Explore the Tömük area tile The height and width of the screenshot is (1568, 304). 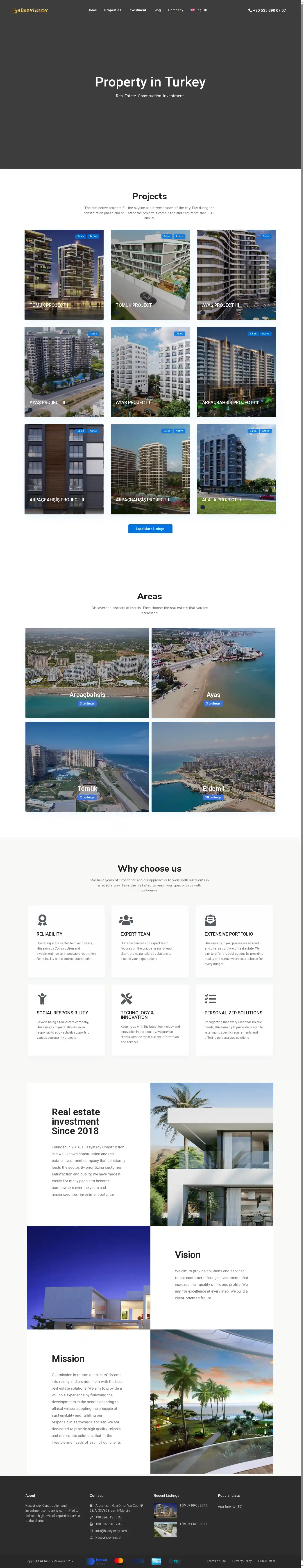point(87,766)
